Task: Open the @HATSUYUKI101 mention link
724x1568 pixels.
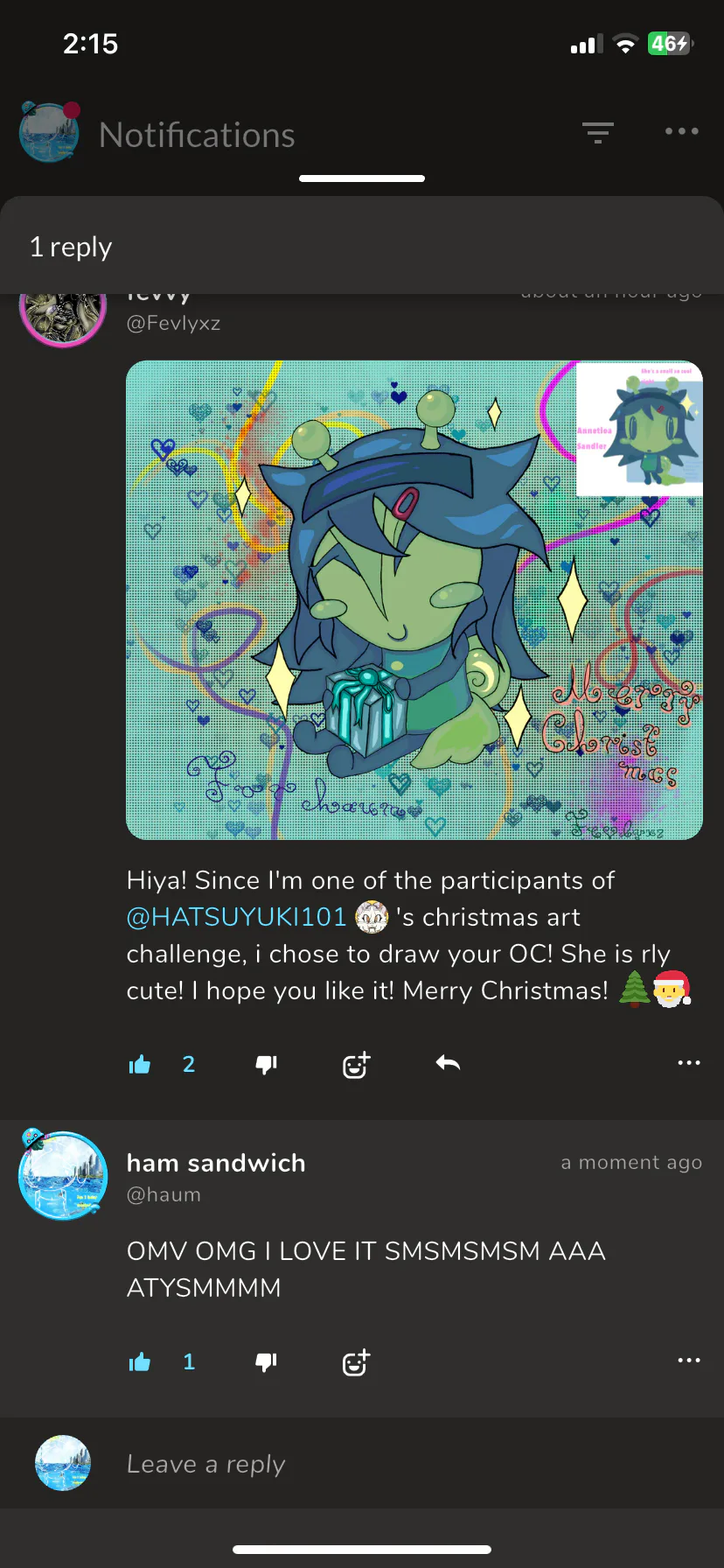Action: 237,917
